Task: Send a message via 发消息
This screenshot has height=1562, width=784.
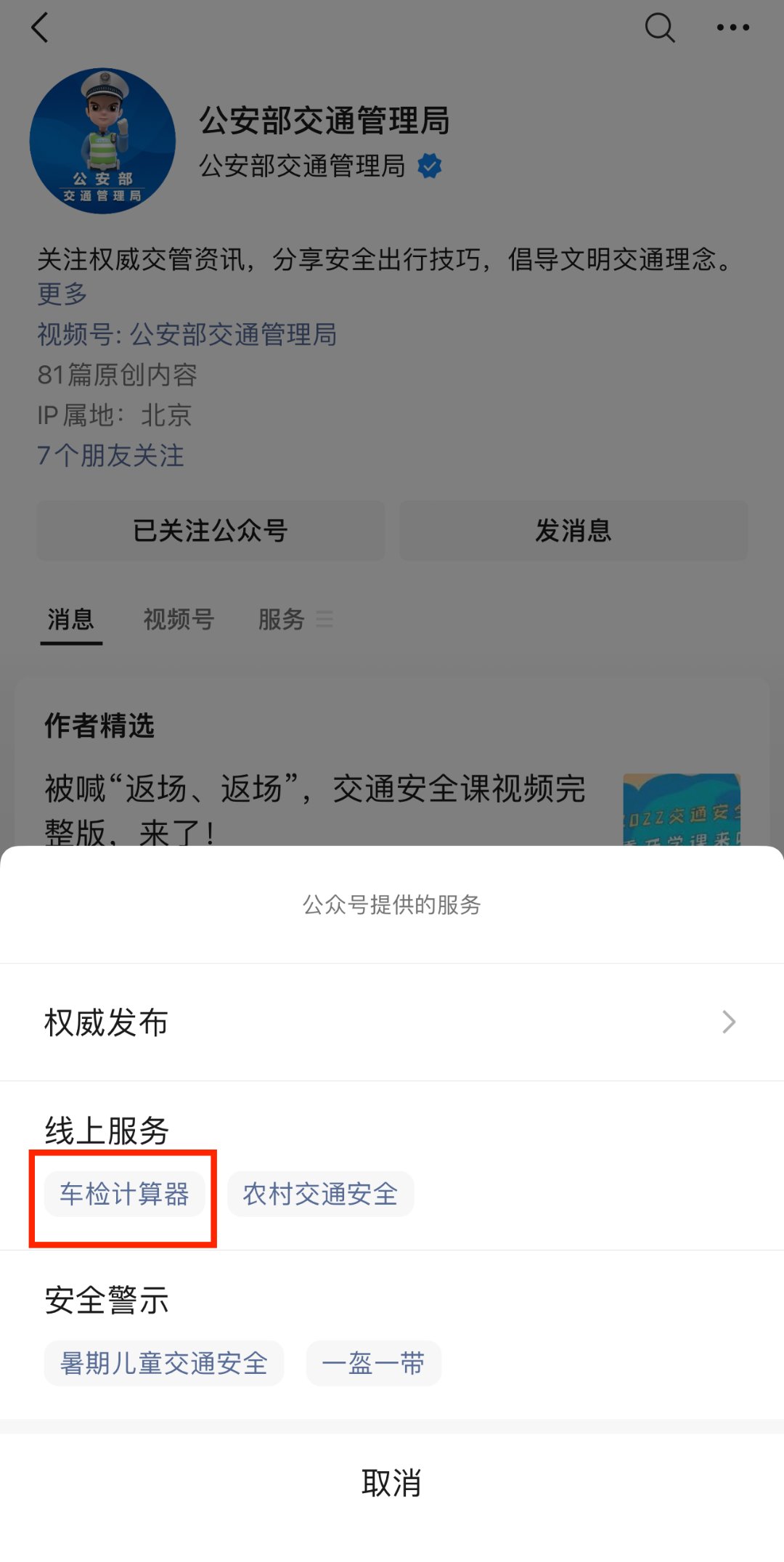Action: click(x=573, y=531)
